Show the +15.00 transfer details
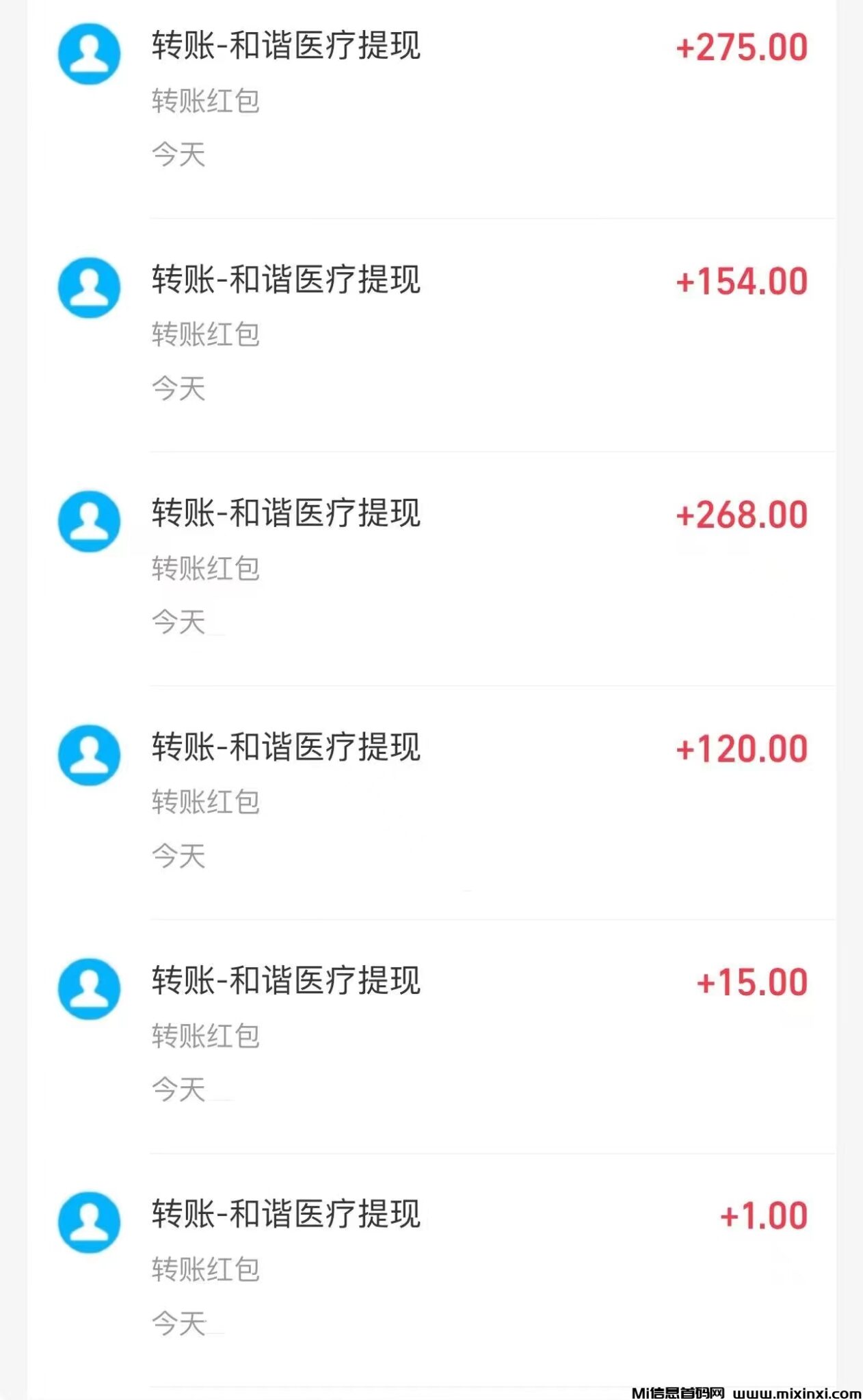Viewport: 863px width, 1400px height. click(431, 1035)
